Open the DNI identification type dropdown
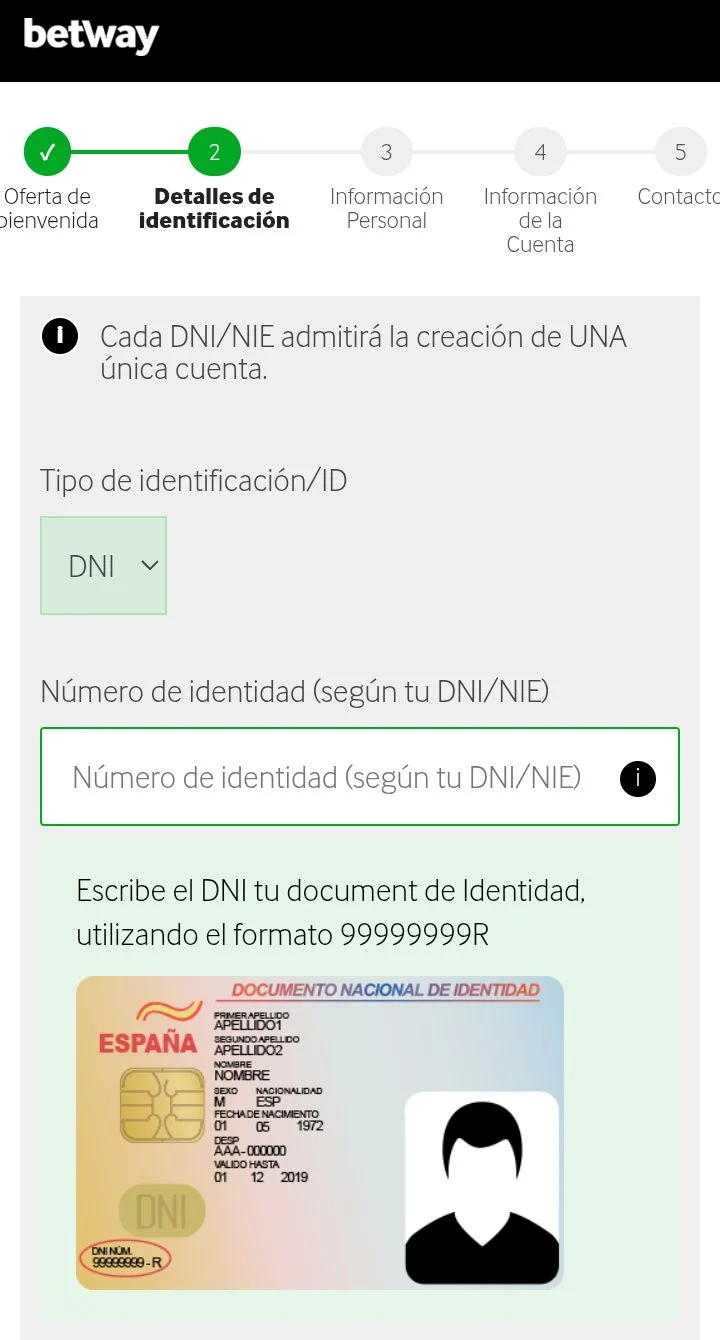This screenshot has height=1340, width=720. click(103, 565)
